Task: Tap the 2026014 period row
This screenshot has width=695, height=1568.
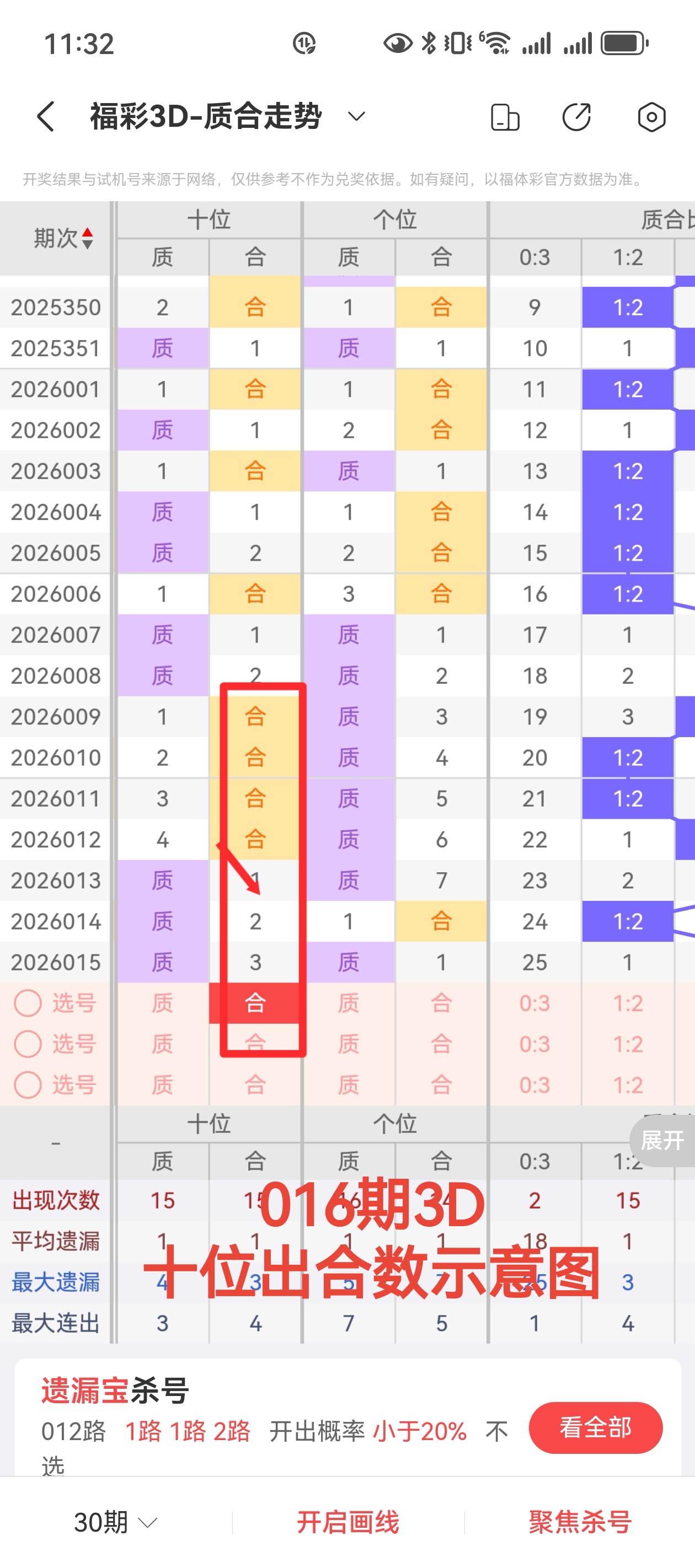Action: pyautogui.click(x=55, y=921)
